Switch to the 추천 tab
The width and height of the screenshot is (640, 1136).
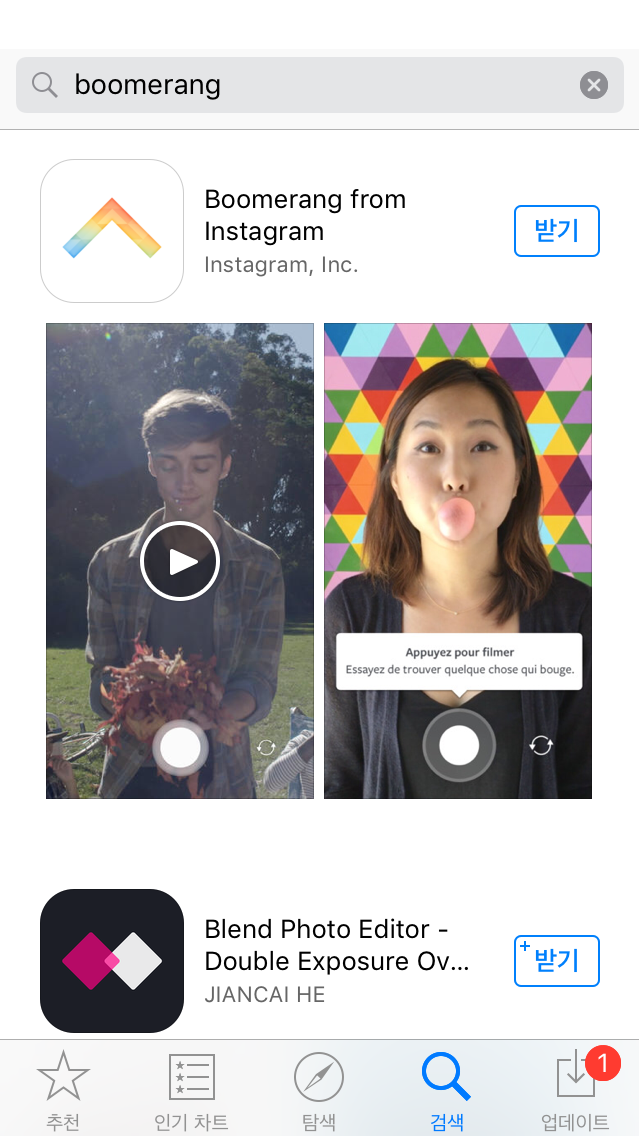point(63,1090)
